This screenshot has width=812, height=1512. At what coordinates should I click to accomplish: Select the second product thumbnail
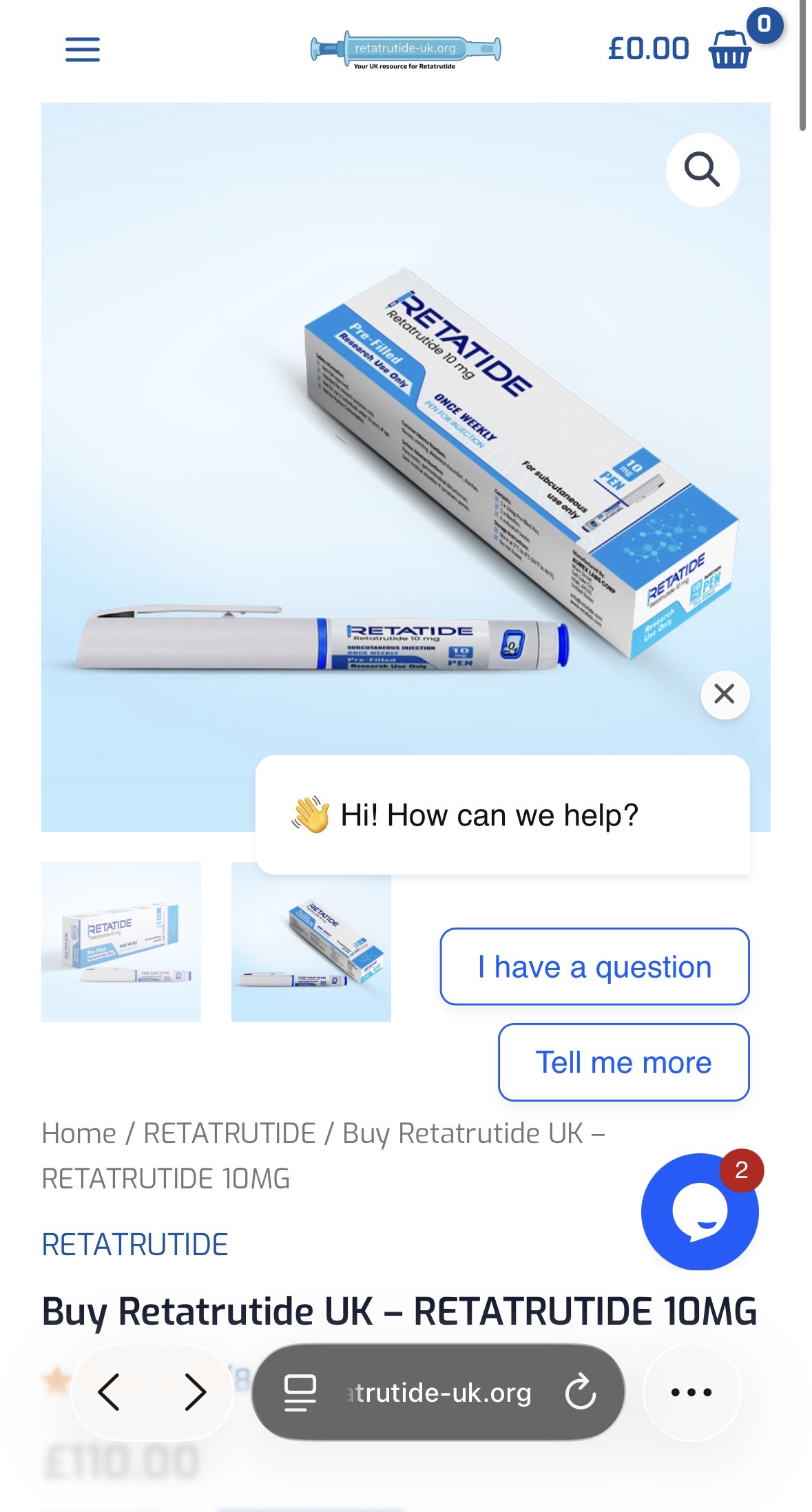point(311,941)
